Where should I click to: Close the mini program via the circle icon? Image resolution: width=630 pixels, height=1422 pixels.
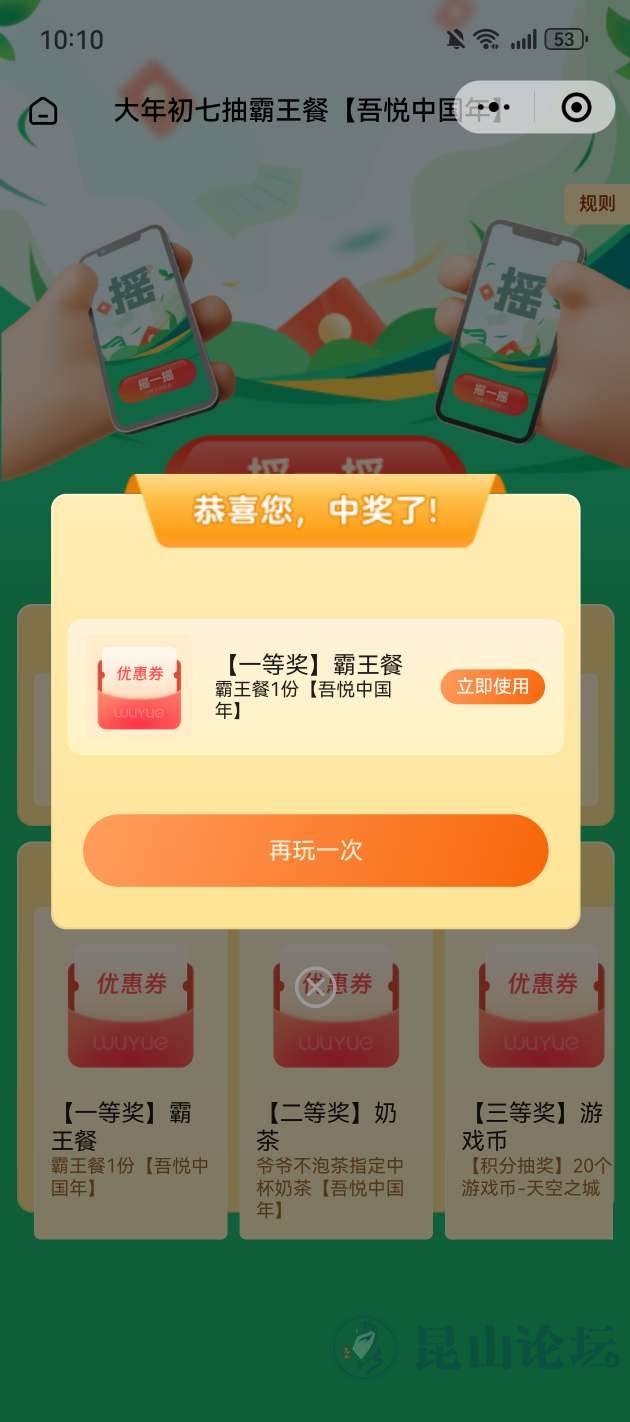(576, 107)
